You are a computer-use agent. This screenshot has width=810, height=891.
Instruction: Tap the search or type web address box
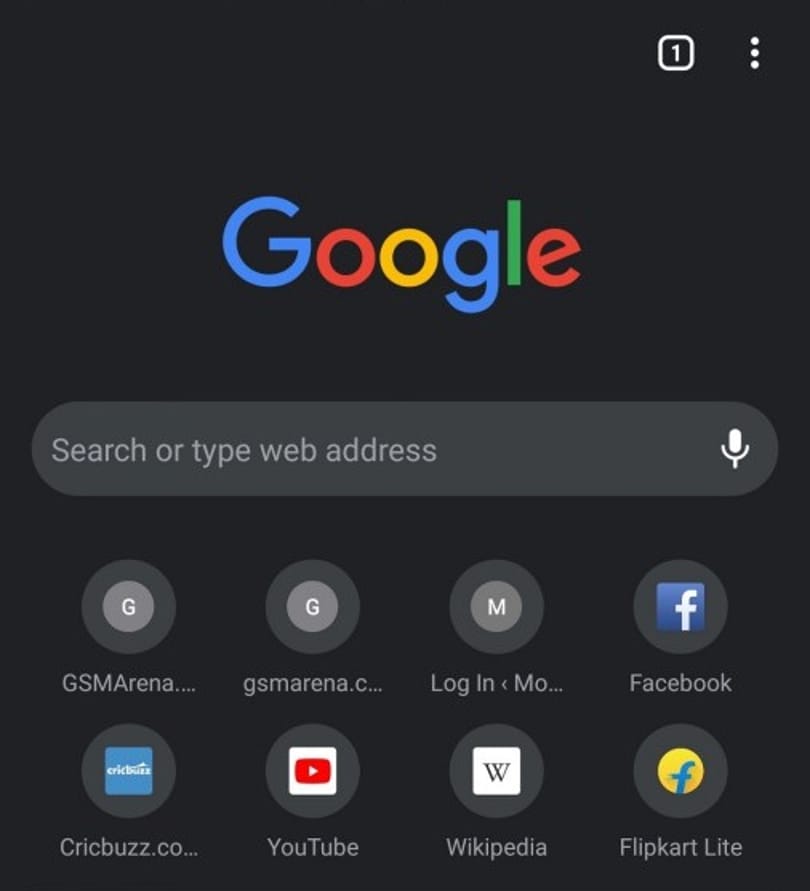tap(405, 449)
